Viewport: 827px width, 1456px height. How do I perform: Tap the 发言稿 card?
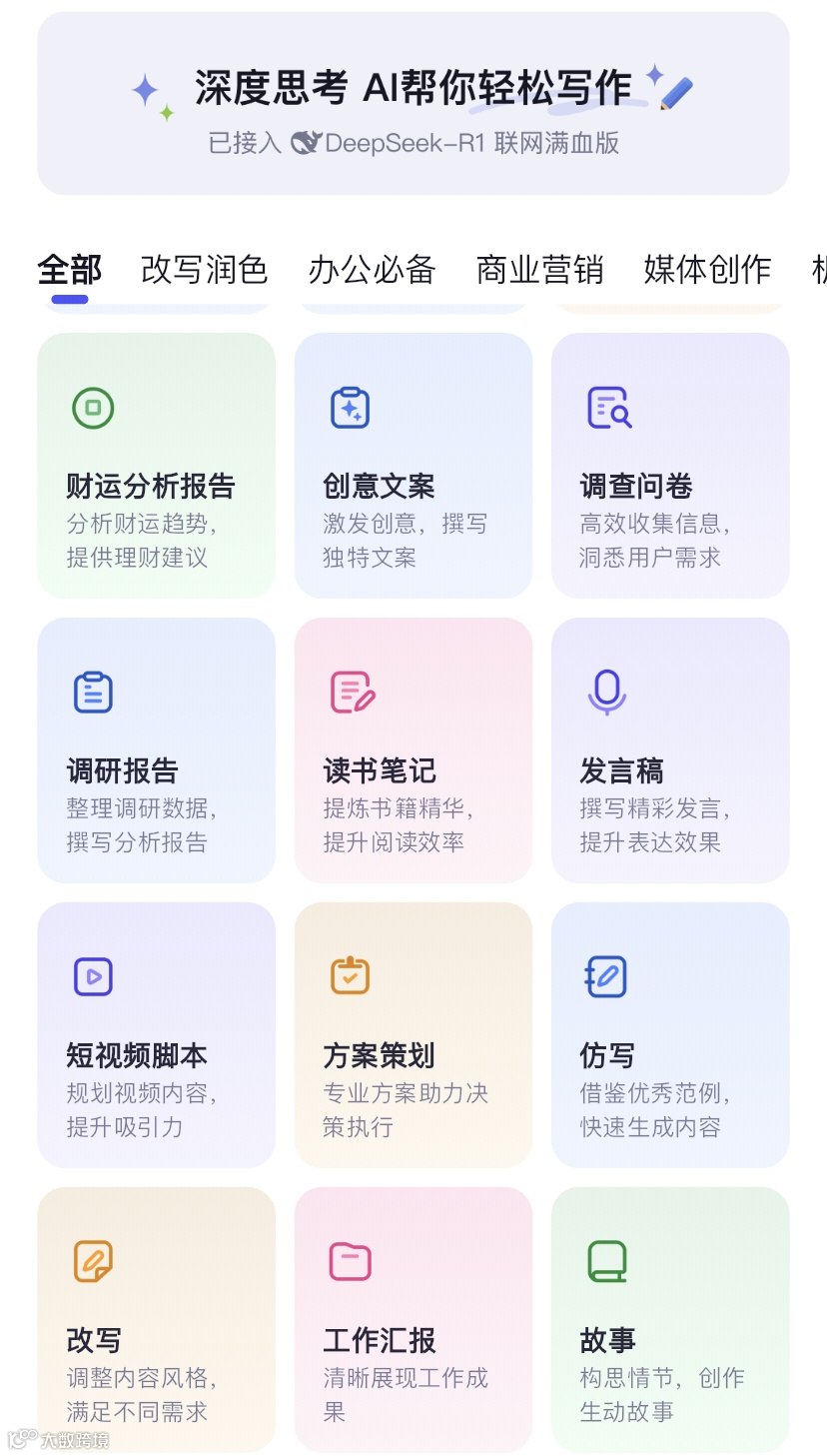(x=670, y=750)
